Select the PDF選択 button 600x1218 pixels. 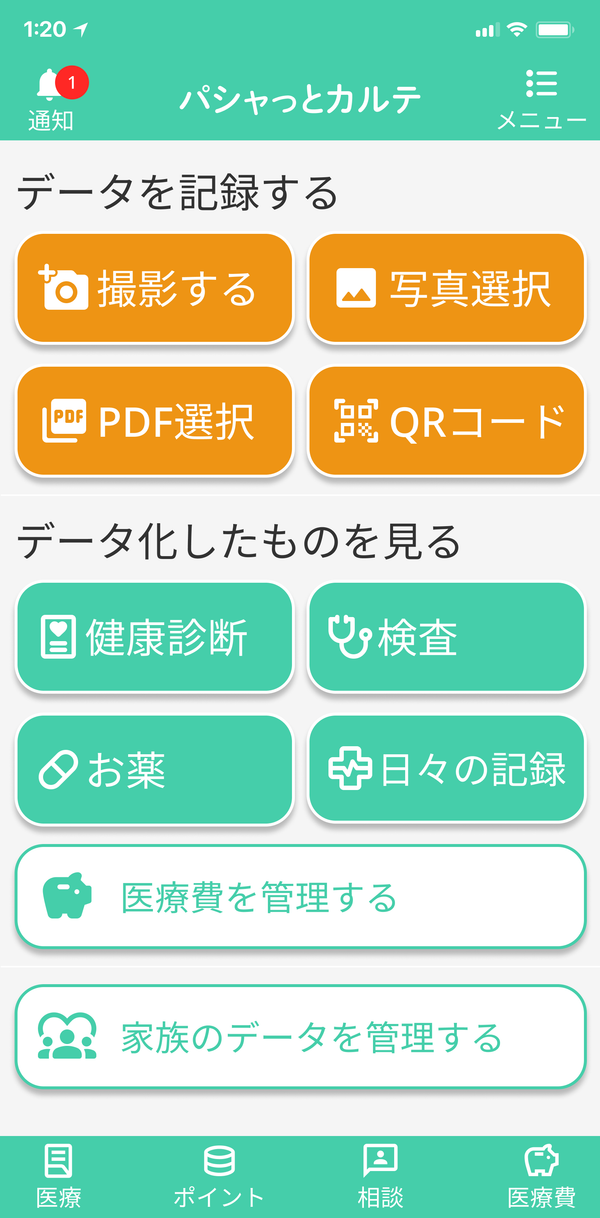point(154,421)
